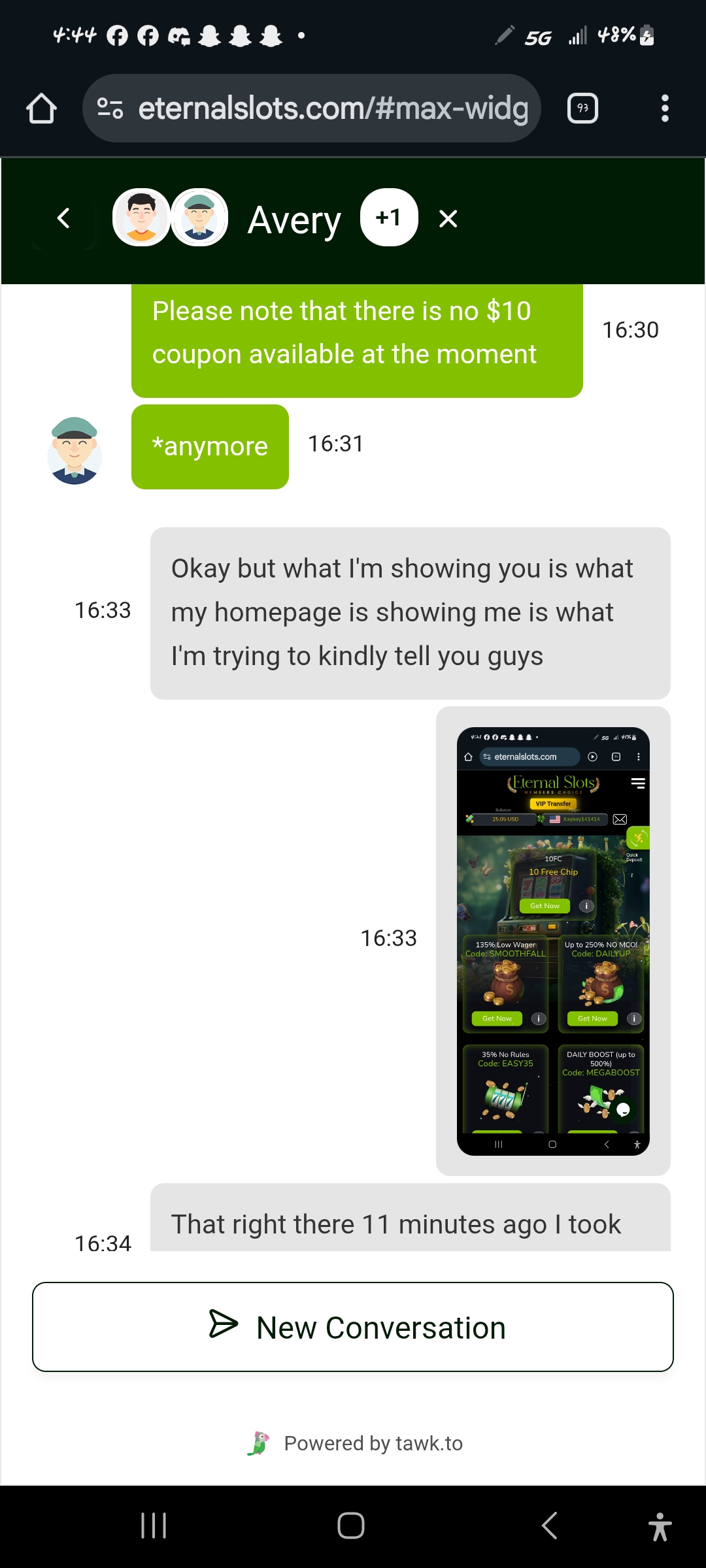Edit the eternalslots.com address bar
Screen dimensions: 706x1568
333,108
